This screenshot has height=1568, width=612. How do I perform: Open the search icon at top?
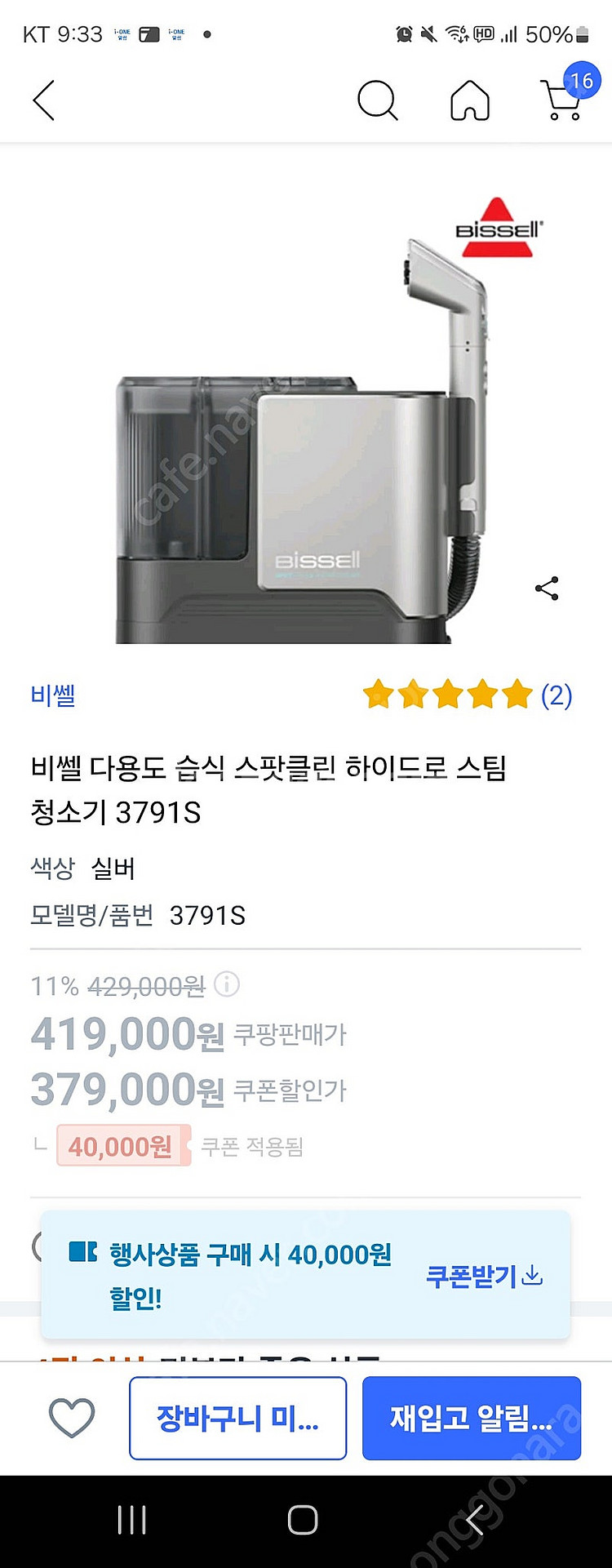[377, 100]
